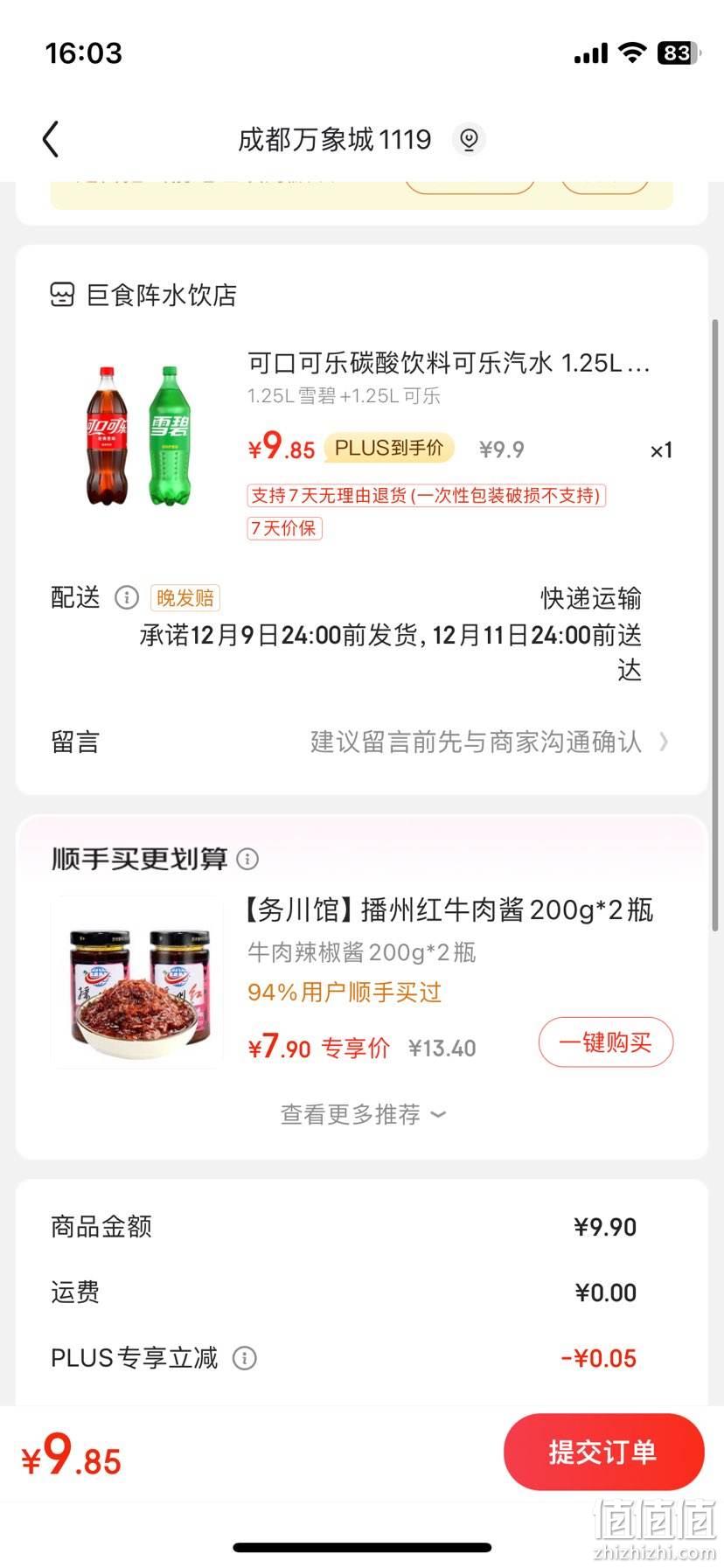Show info about PLUS专享立减
The image size is (724, 1568).
pos(244,1358)
